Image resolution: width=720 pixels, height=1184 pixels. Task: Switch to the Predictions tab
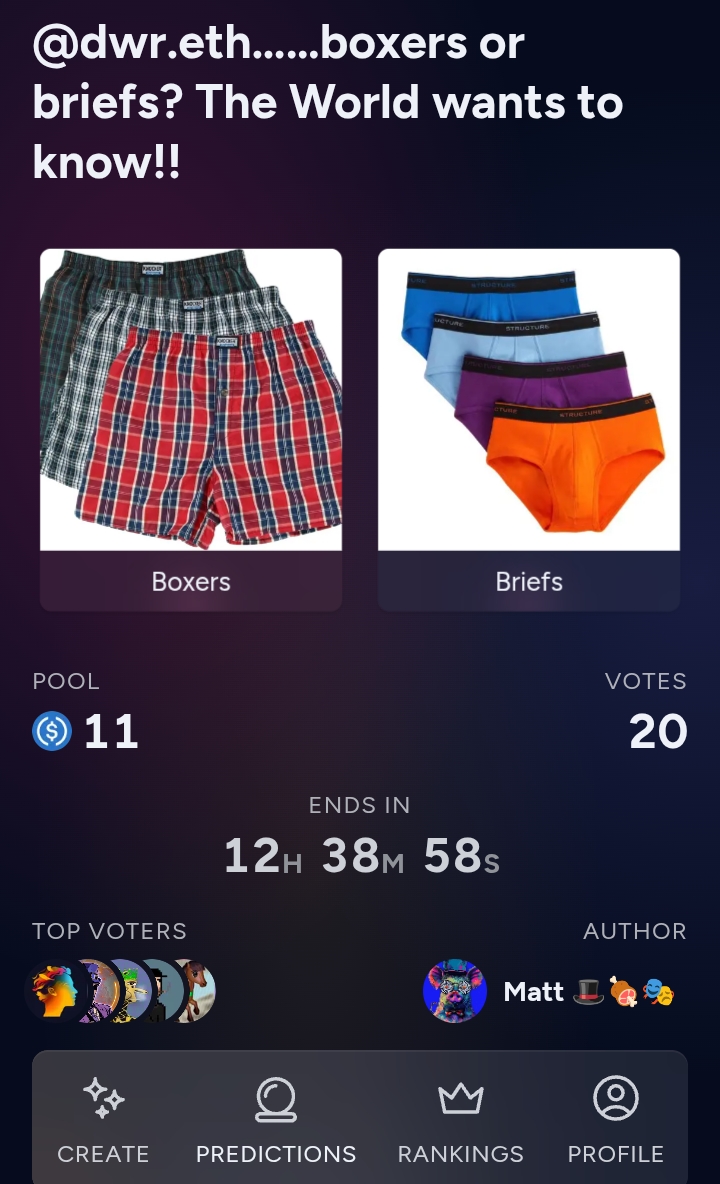tap(276, 1120)
